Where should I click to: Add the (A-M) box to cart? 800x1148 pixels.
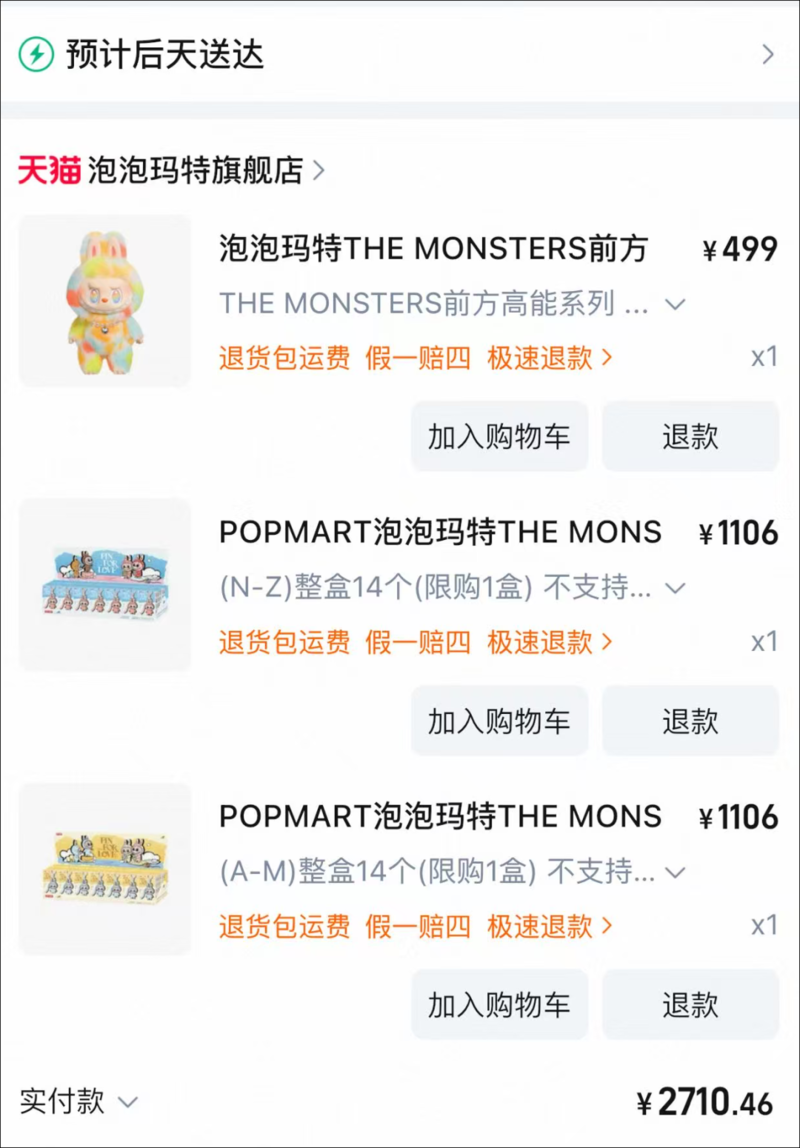click(x=499, y=1004)
